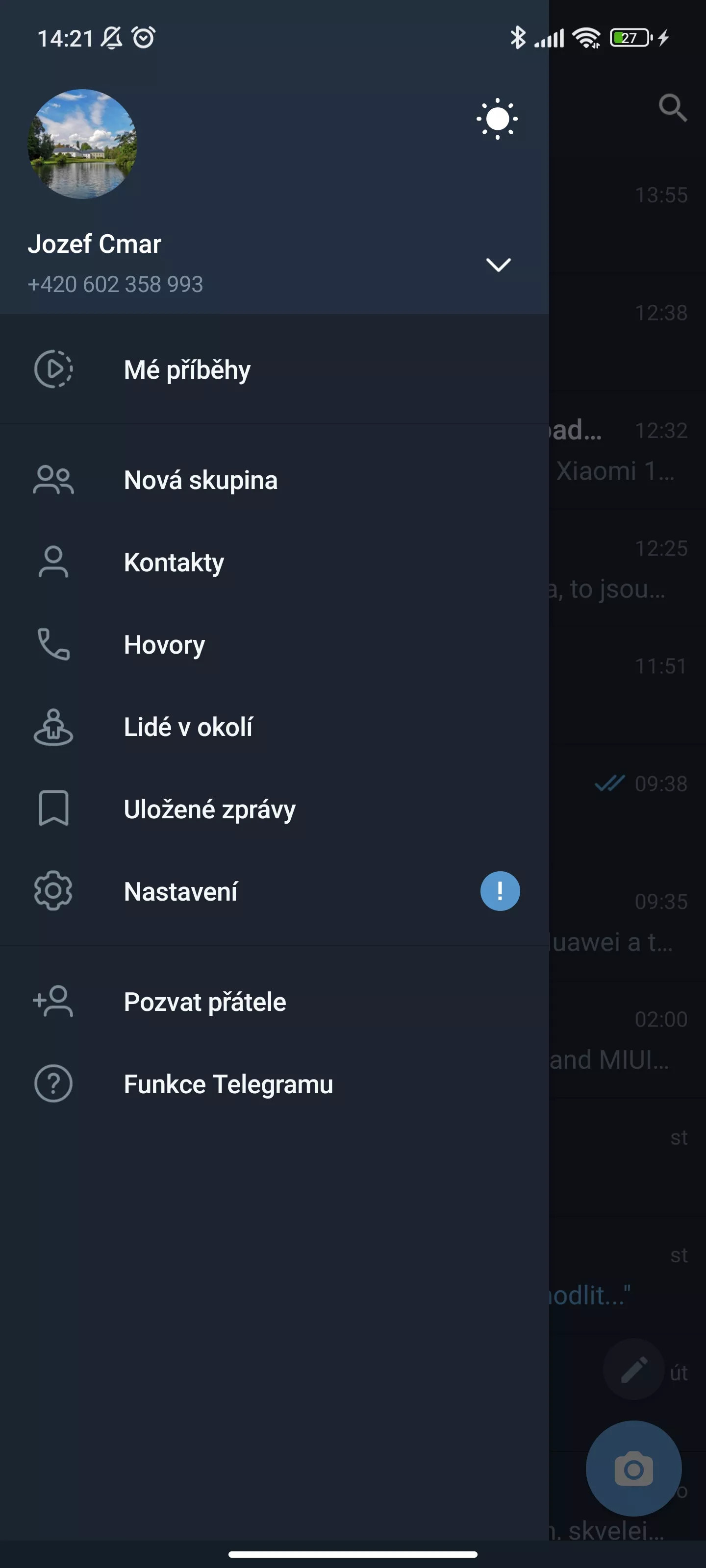Create a group via Nová skupina
The width and height of the screenshot is (706, 1568).
tap(274, 480)
